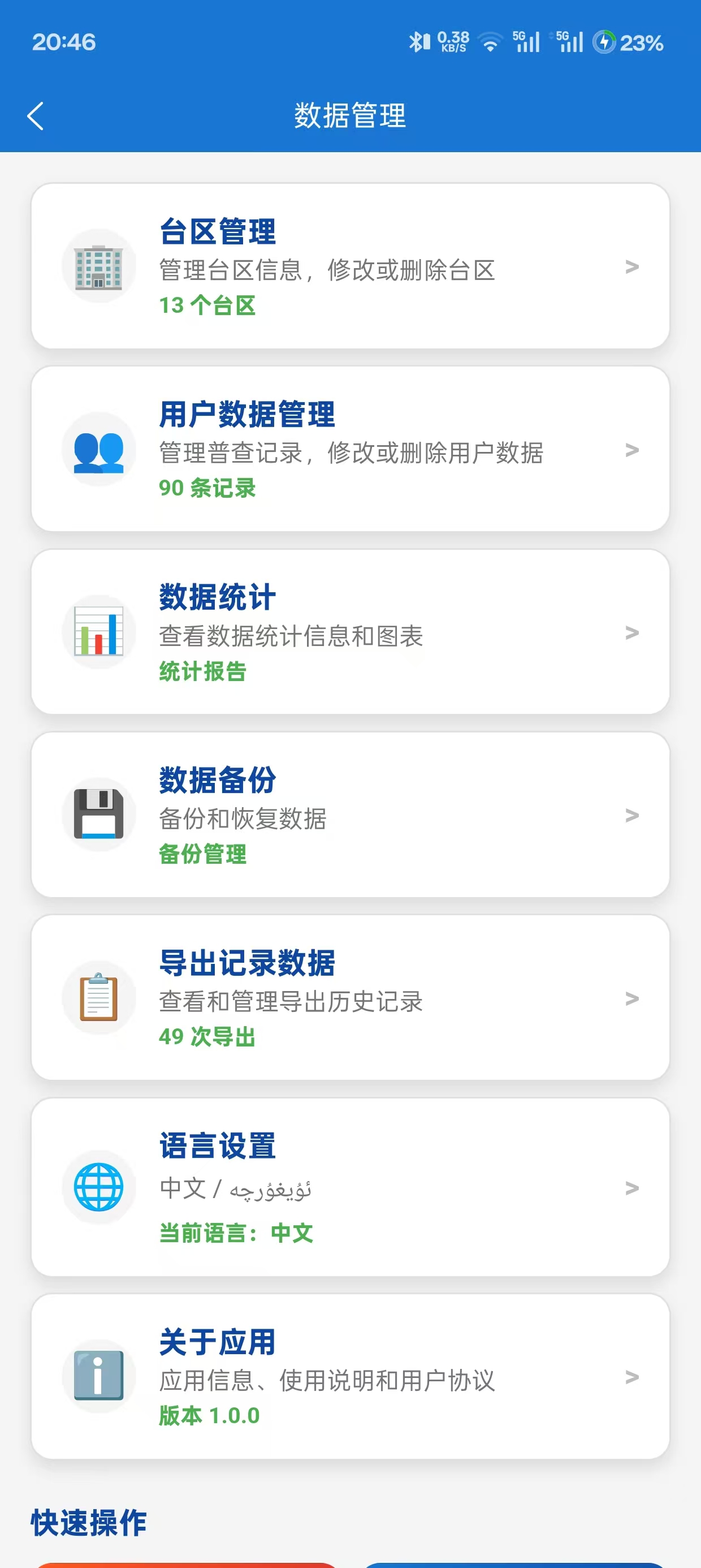
Task: Tap the back arrow in the header
Action: (x=35, y=115)
